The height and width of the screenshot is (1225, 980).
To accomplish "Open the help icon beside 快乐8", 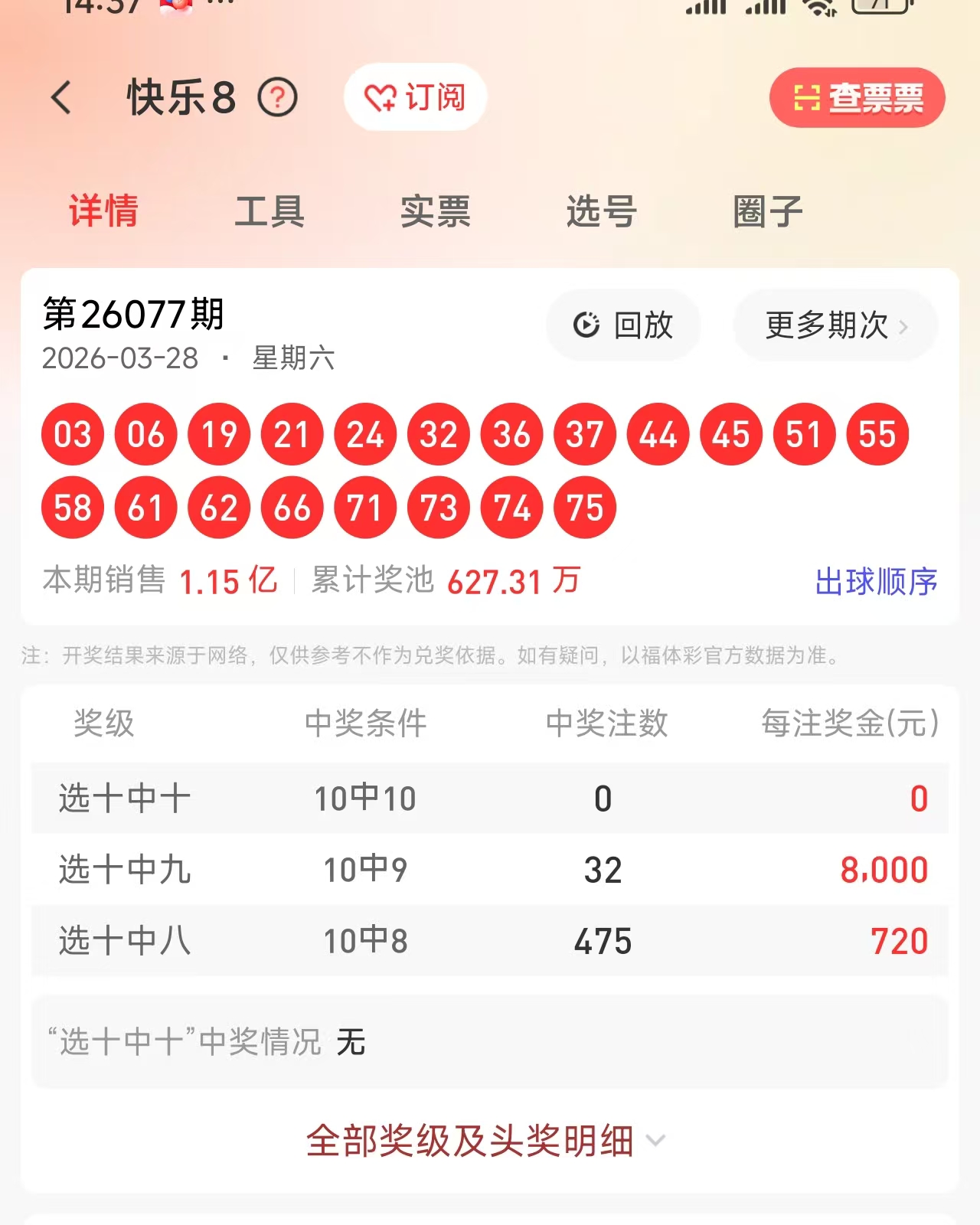I will coord(277,98).
